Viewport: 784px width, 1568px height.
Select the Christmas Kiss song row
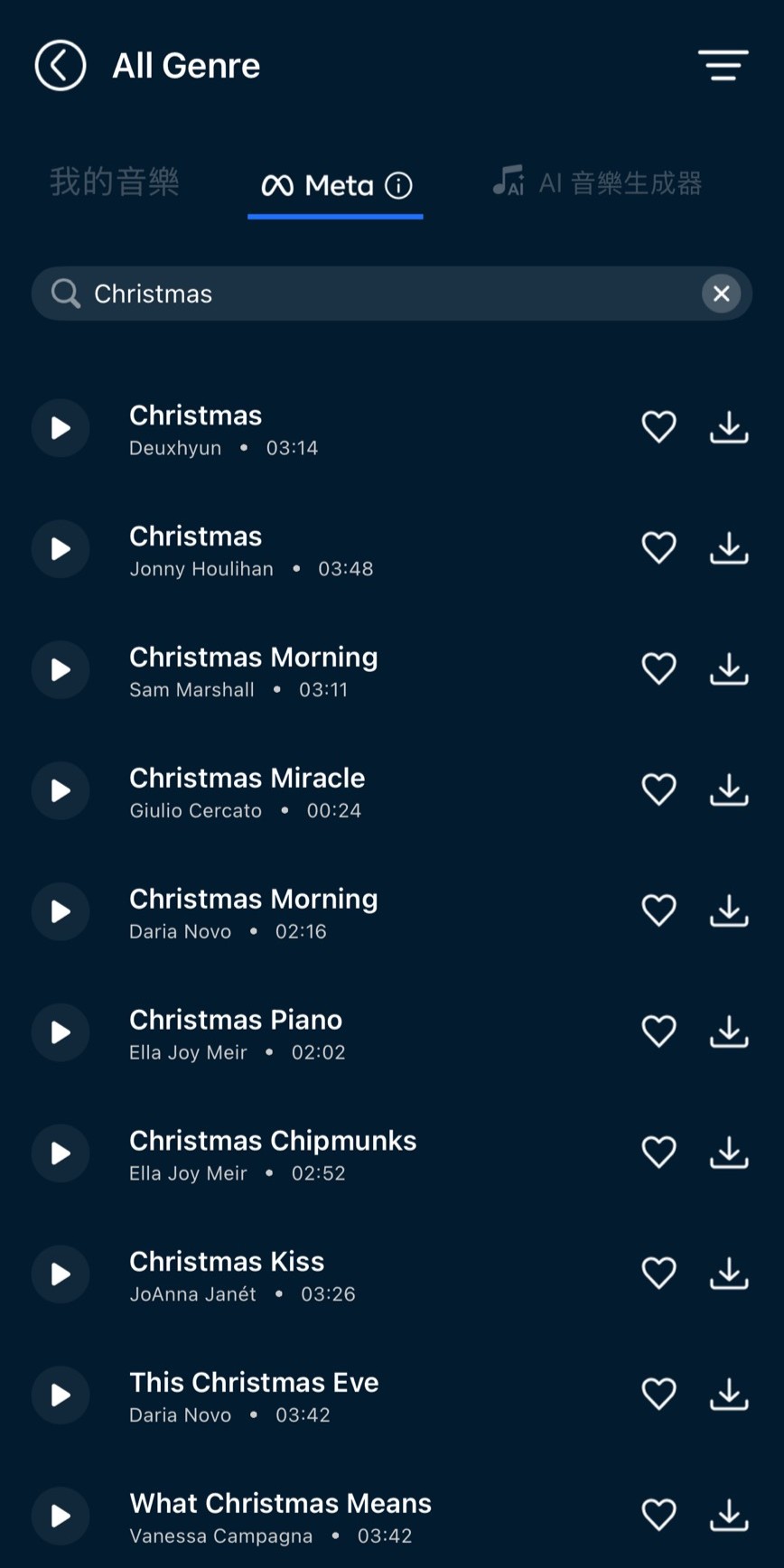tap(361, 1274)
